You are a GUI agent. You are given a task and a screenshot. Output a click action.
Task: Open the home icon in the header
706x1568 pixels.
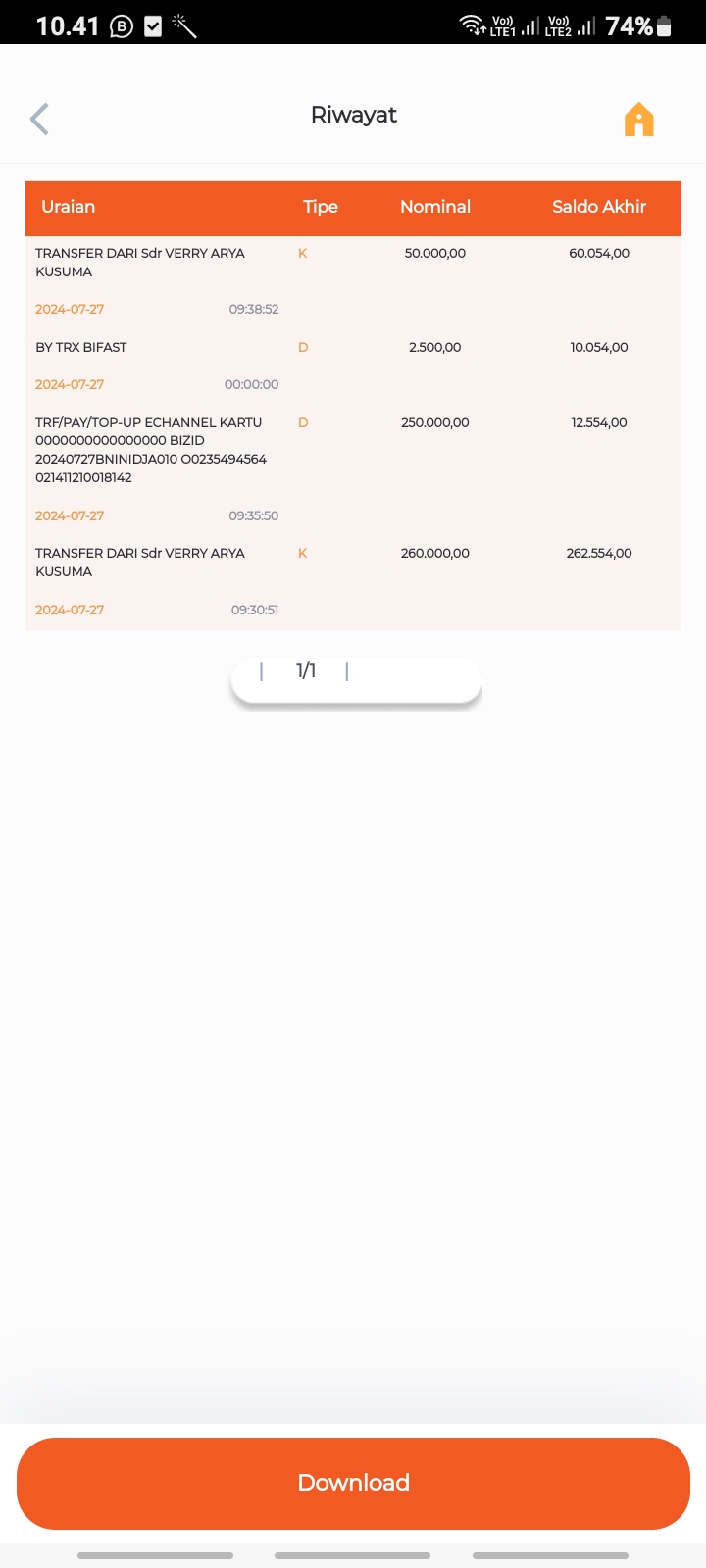coord(638,120)
